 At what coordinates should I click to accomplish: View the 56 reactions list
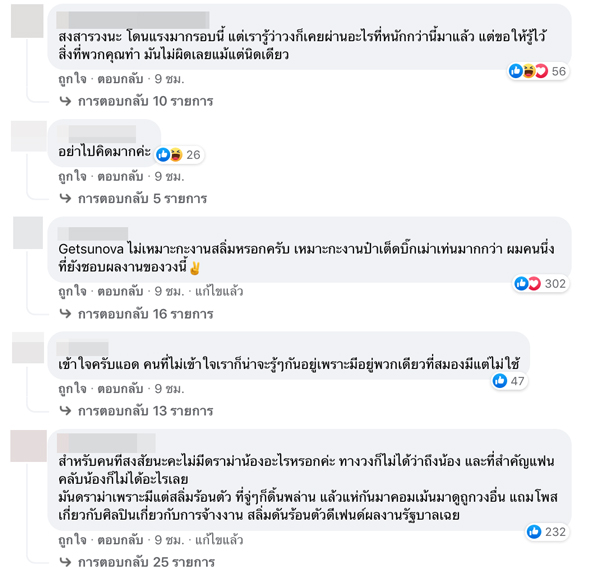[537, 71]
